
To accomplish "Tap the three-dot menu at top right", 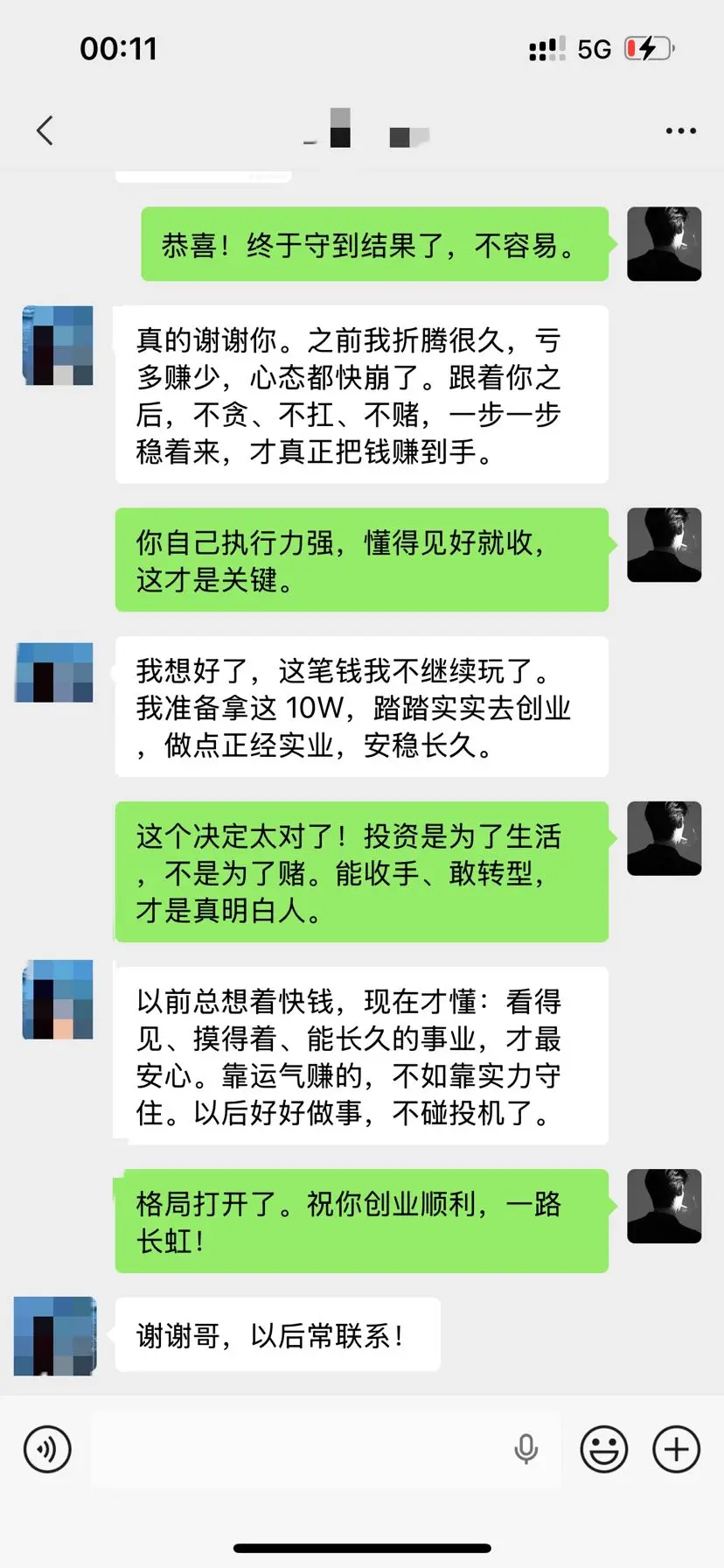I will pos(679,129).
